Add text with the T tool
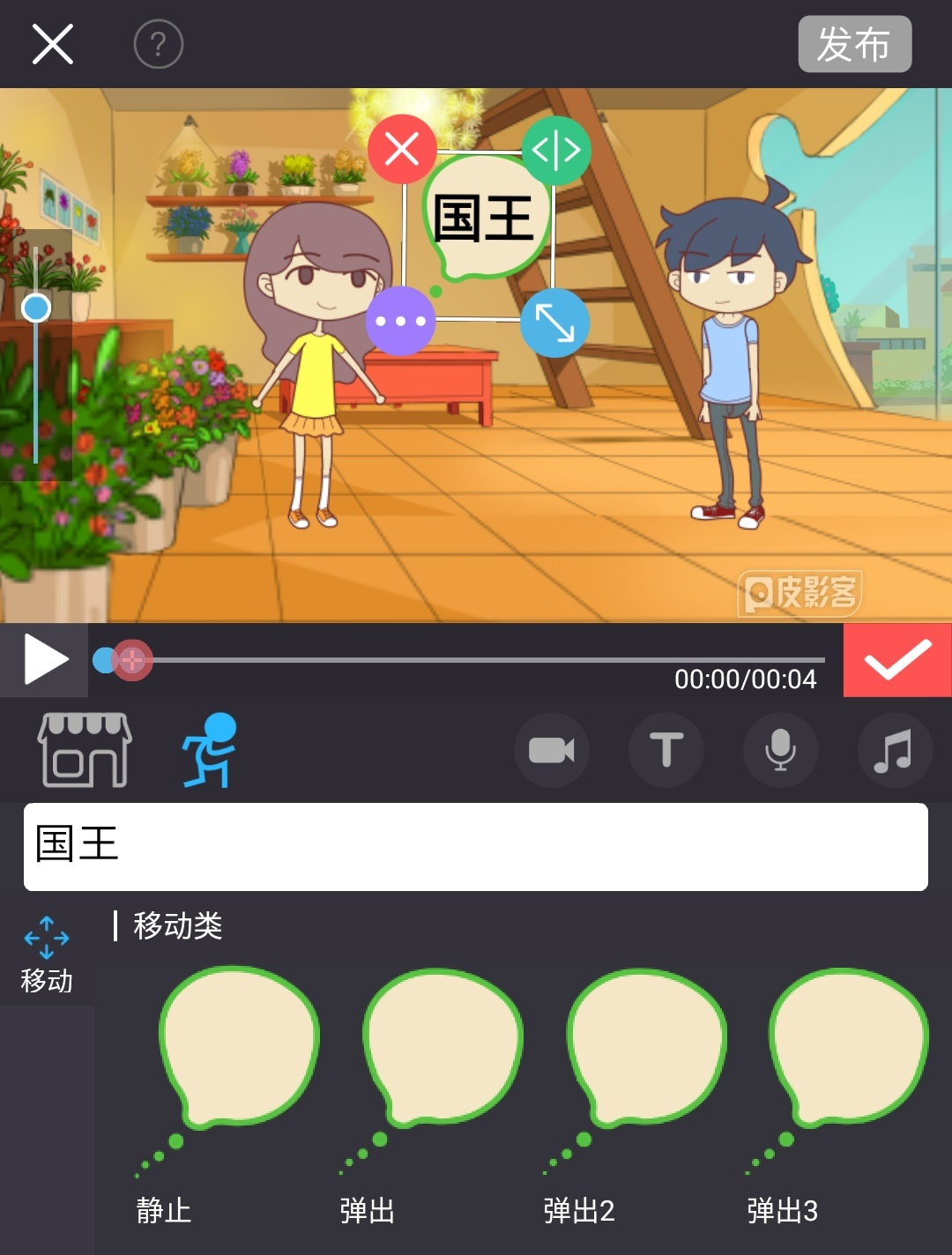 (666, 750)
